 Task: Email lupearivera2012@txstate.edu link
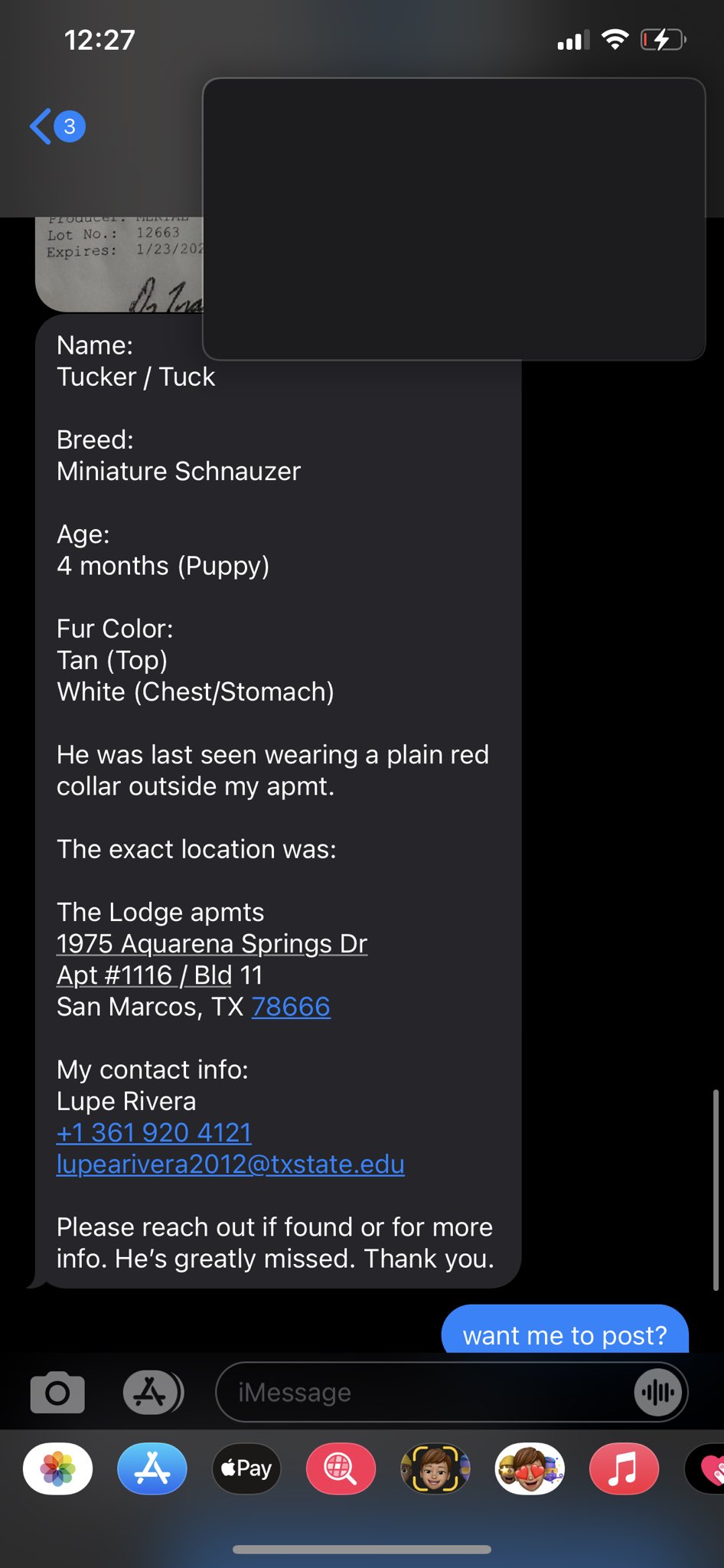(230, 1164)
